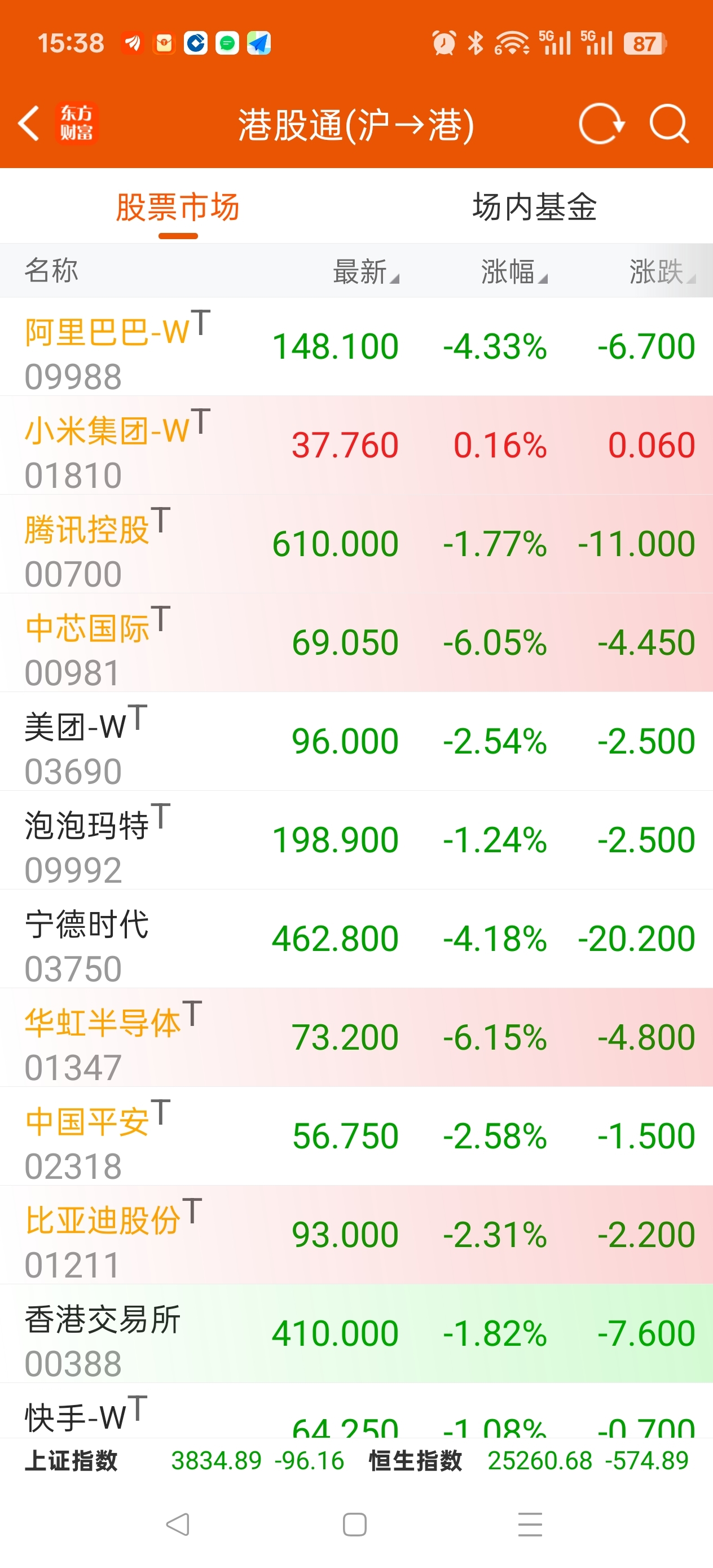Open the search magnifier
This screenshot has height=1568, width=713.
tap(668, 124)
